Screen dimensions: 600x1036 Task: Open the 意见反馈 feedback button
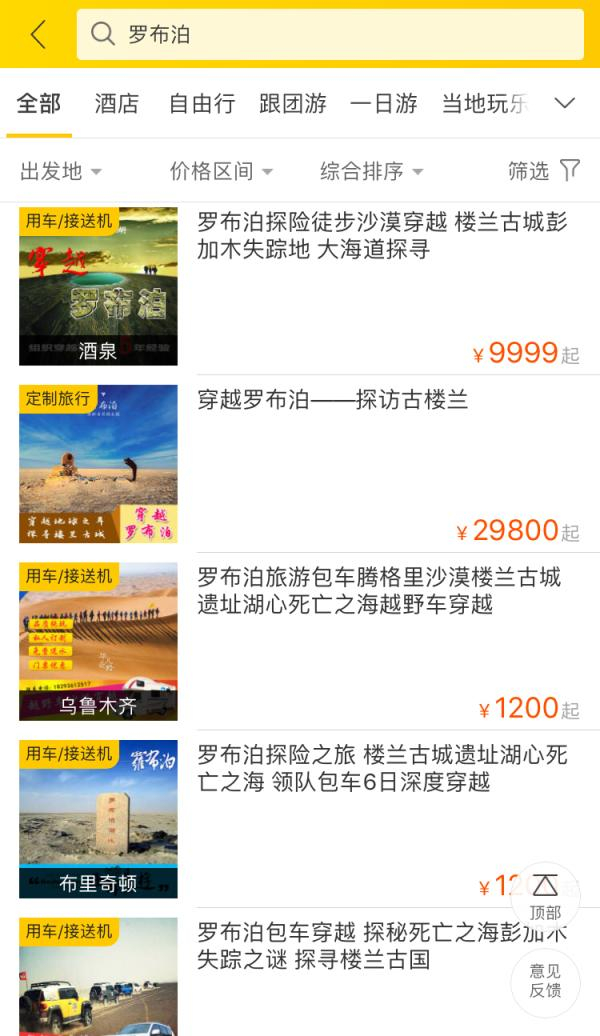tap(545, 981)
